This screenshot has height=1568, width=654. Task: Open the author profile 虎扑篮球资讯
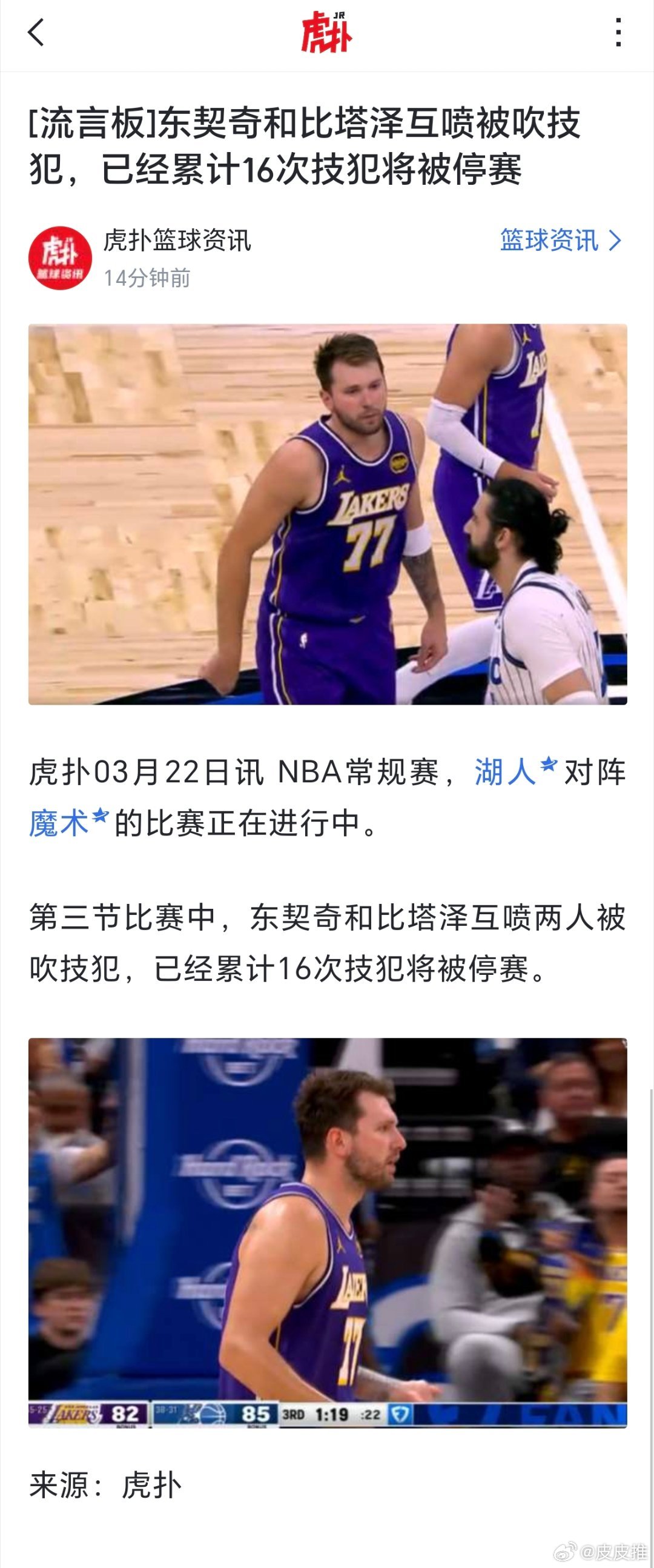(x=179, y=241)
